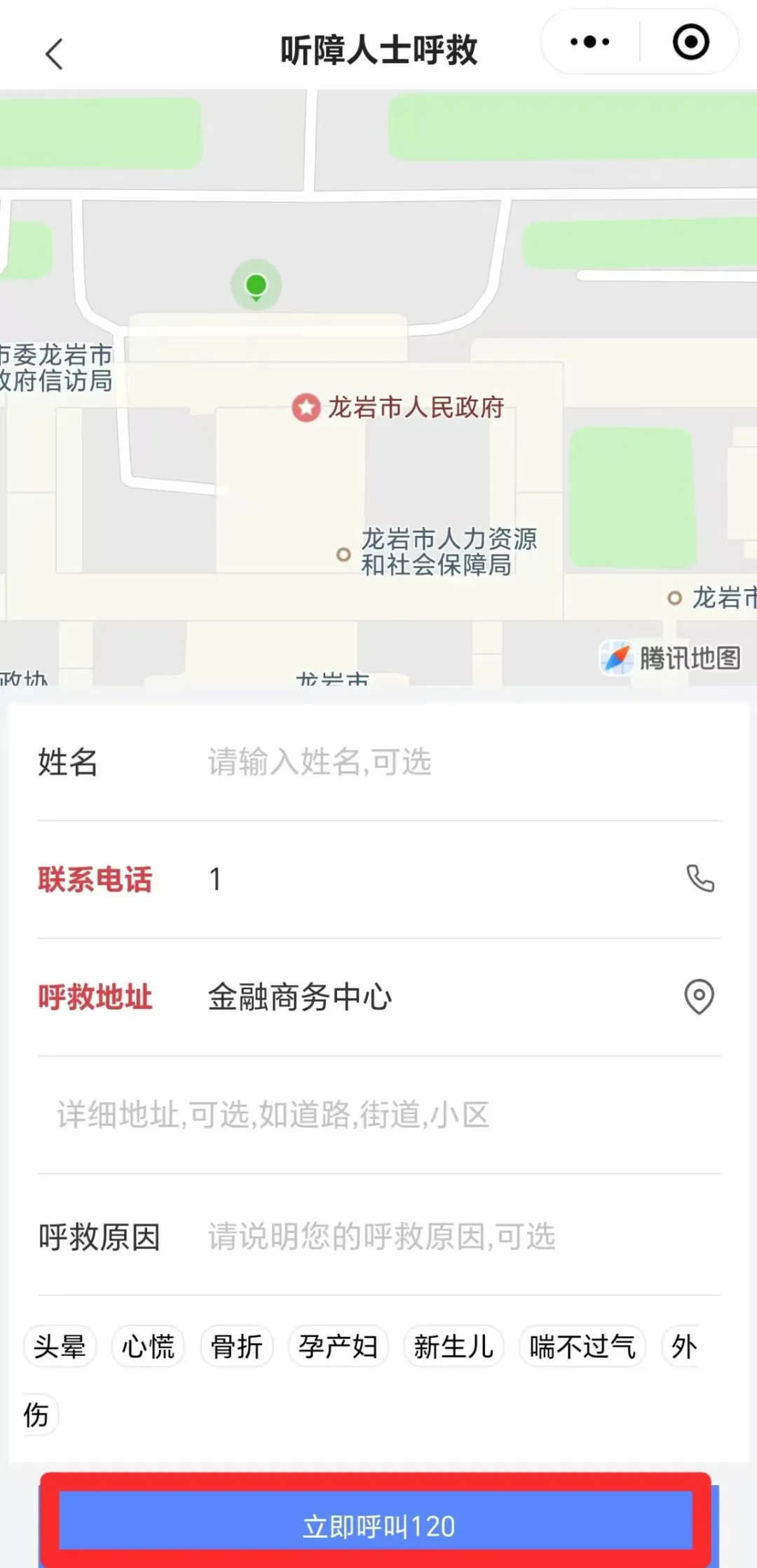The image size is (757, 1568).
Task: Select the 喘不过气 symptom tag
Action: tap(582, 1346)
